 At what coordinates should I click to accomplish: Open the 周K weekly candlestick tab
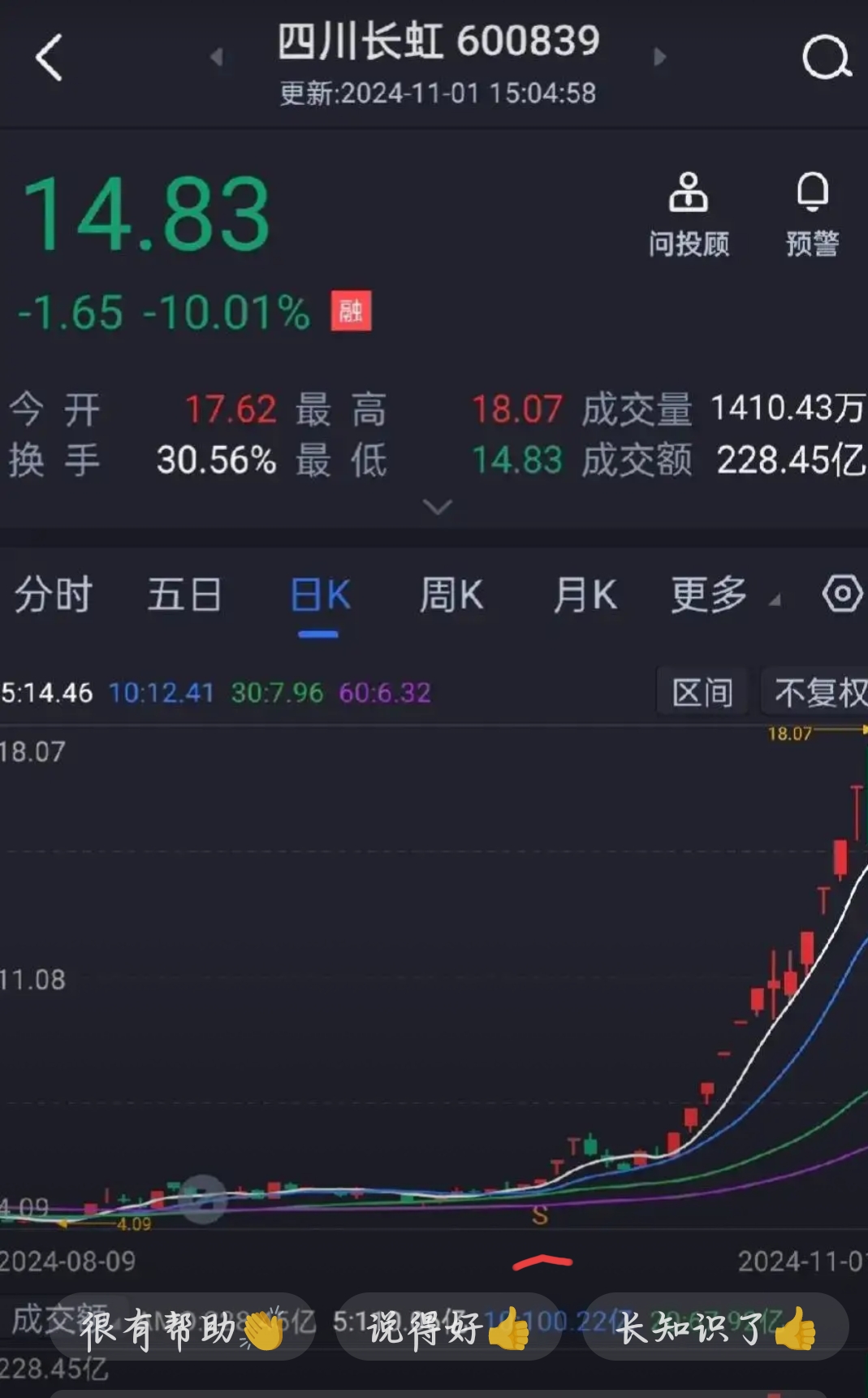[451, 595]
